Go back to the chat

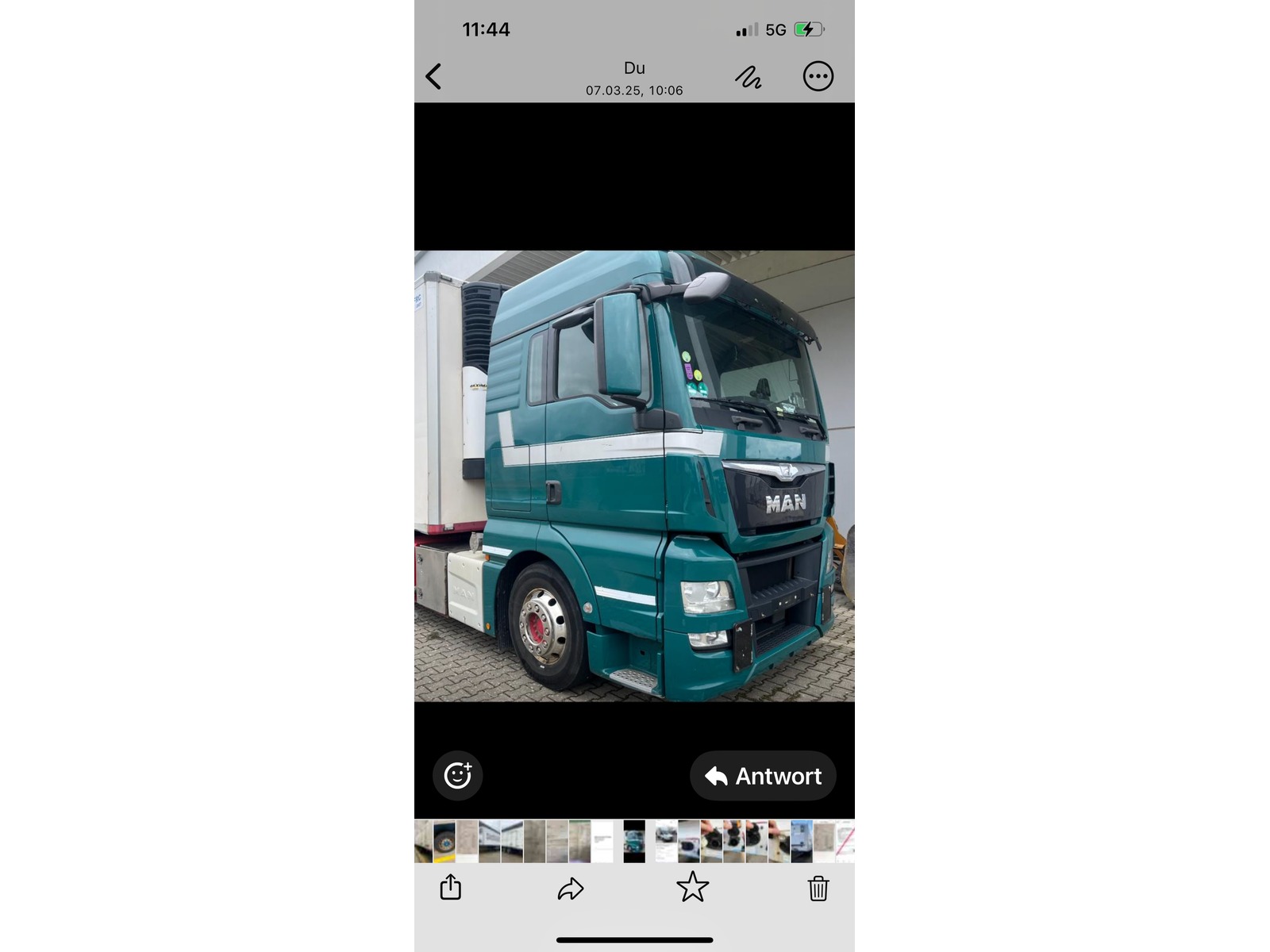pyautogui.click(x=433, y=77)
